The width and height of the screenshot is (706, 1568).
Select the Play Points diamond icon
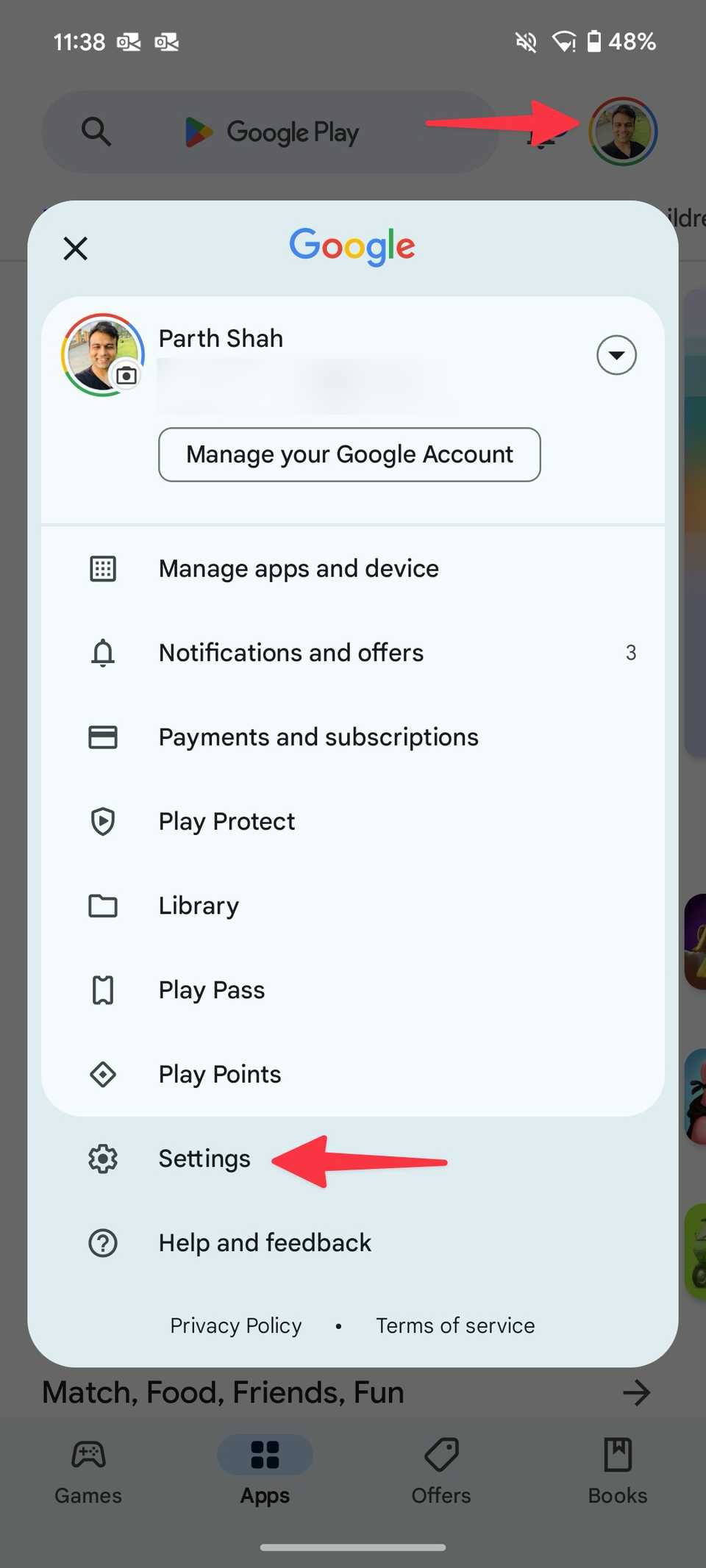(x=103, y=1074)
